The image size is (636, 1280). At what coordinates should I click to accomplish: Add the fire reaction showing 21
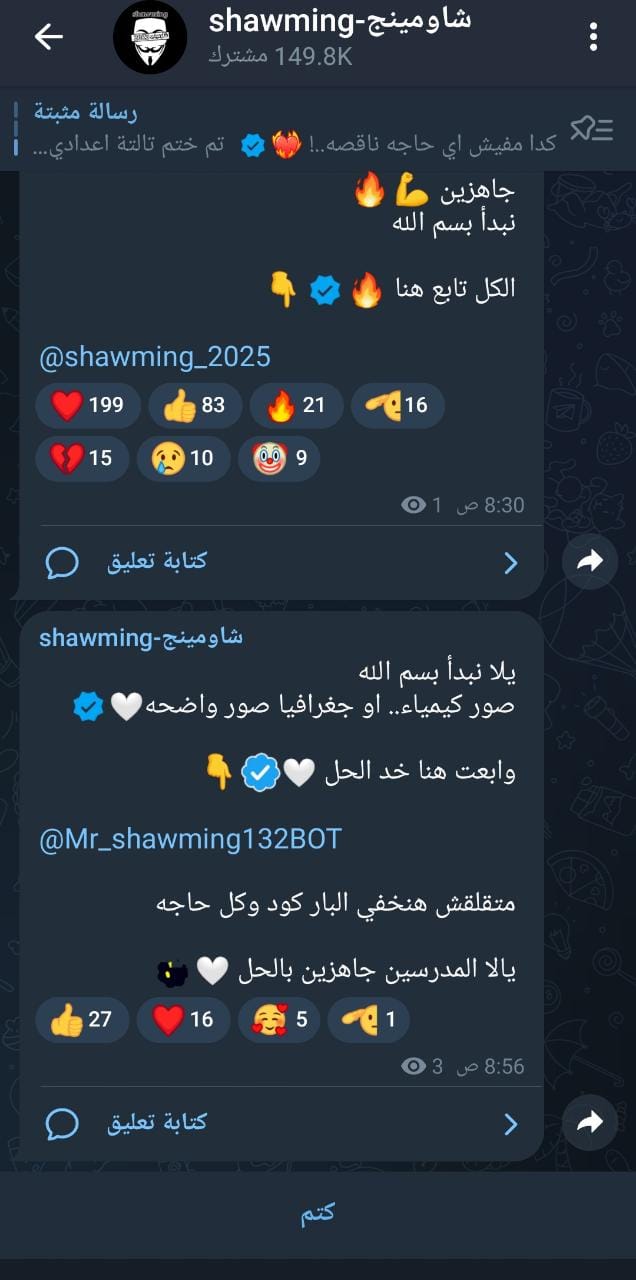pos(295,405)
